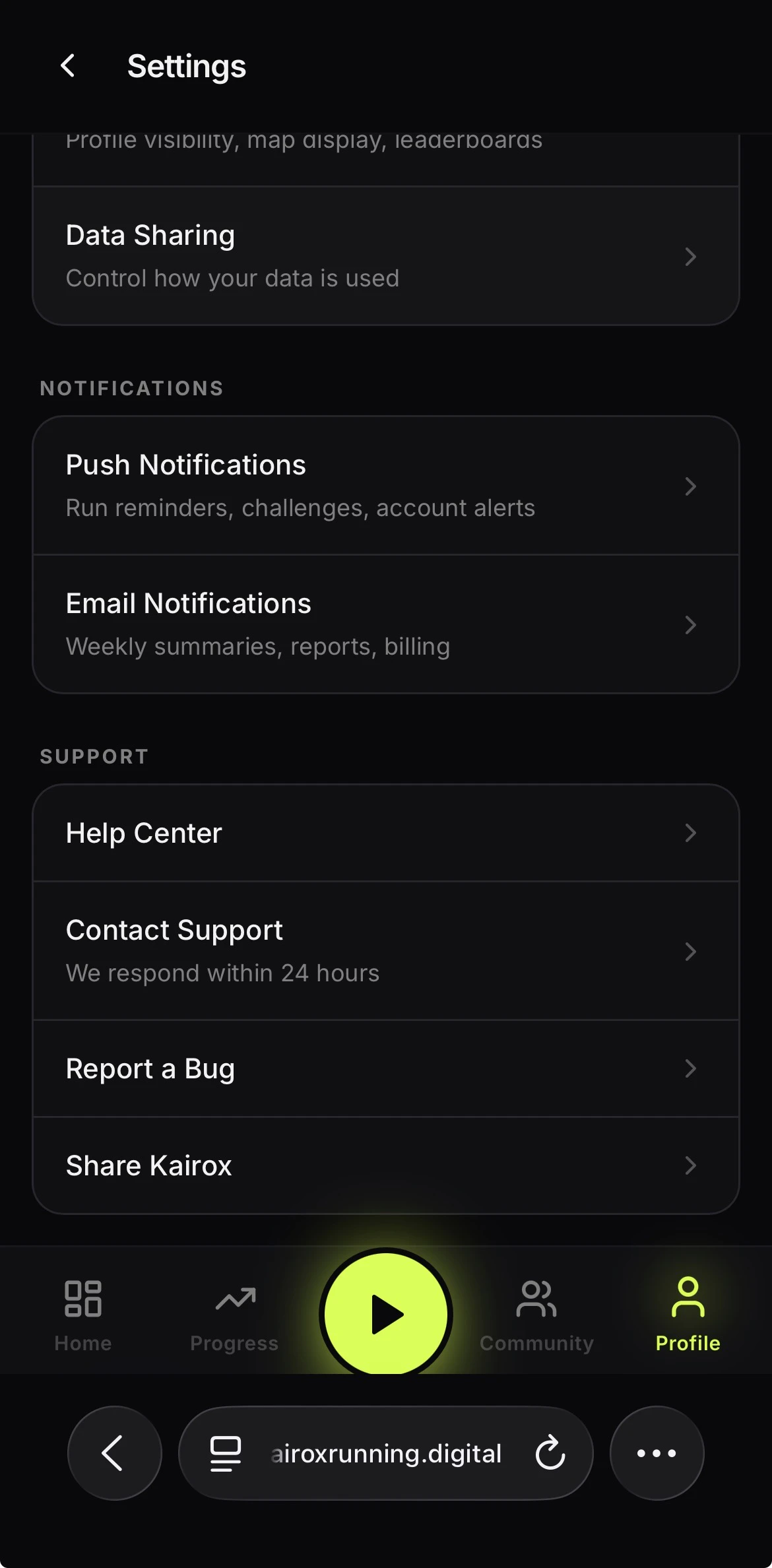Reload the page in the browser
Viewport: 772px width, 1568px height.
click(550, 1453)
